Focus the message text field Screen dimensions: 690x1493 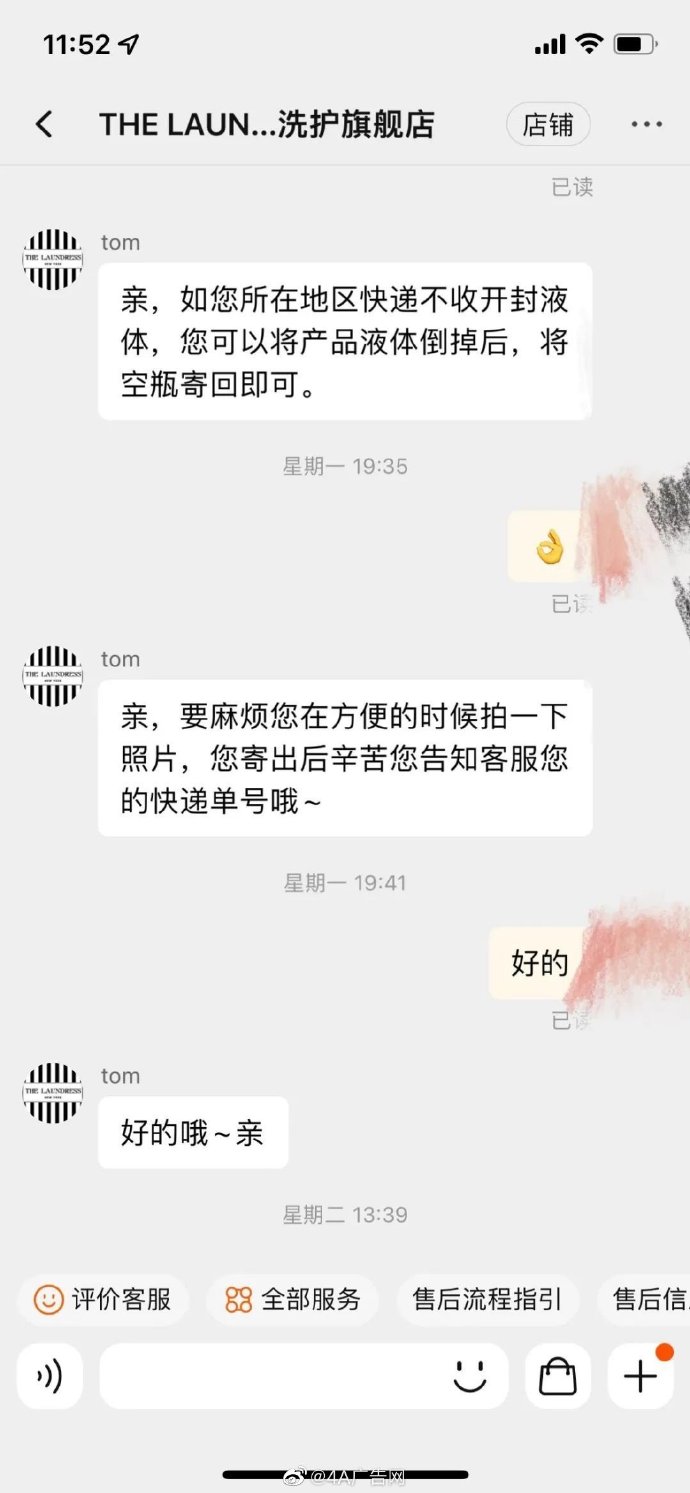270,1376
